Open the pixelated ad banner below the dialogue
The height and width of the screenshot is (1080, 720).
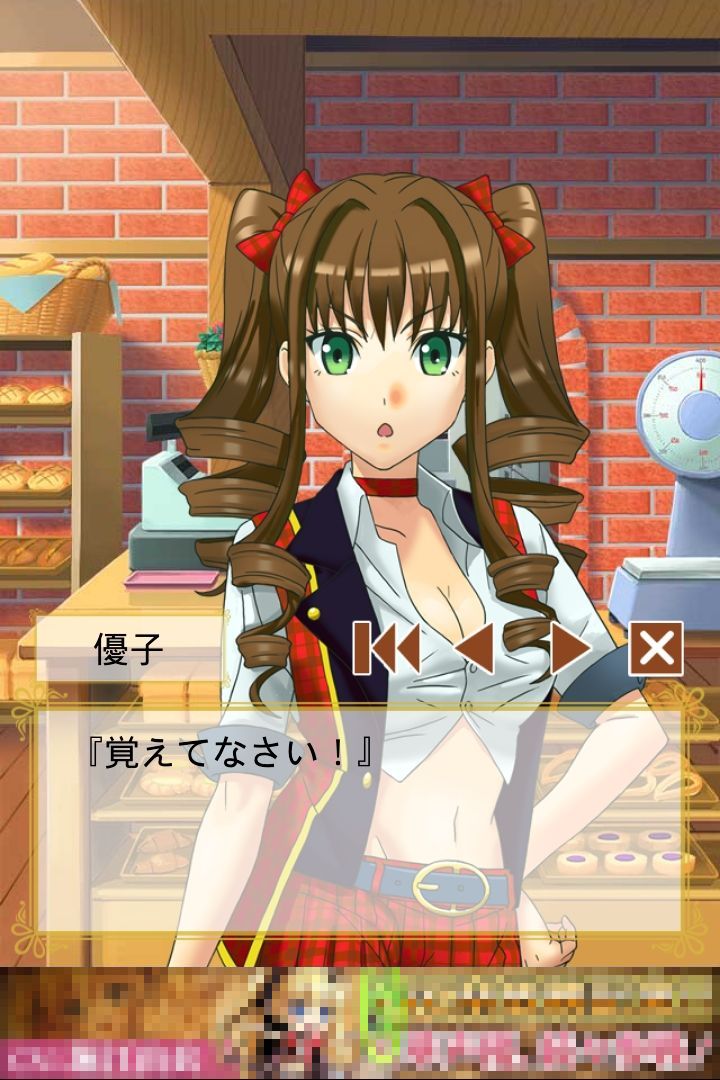click(360, 1023)
